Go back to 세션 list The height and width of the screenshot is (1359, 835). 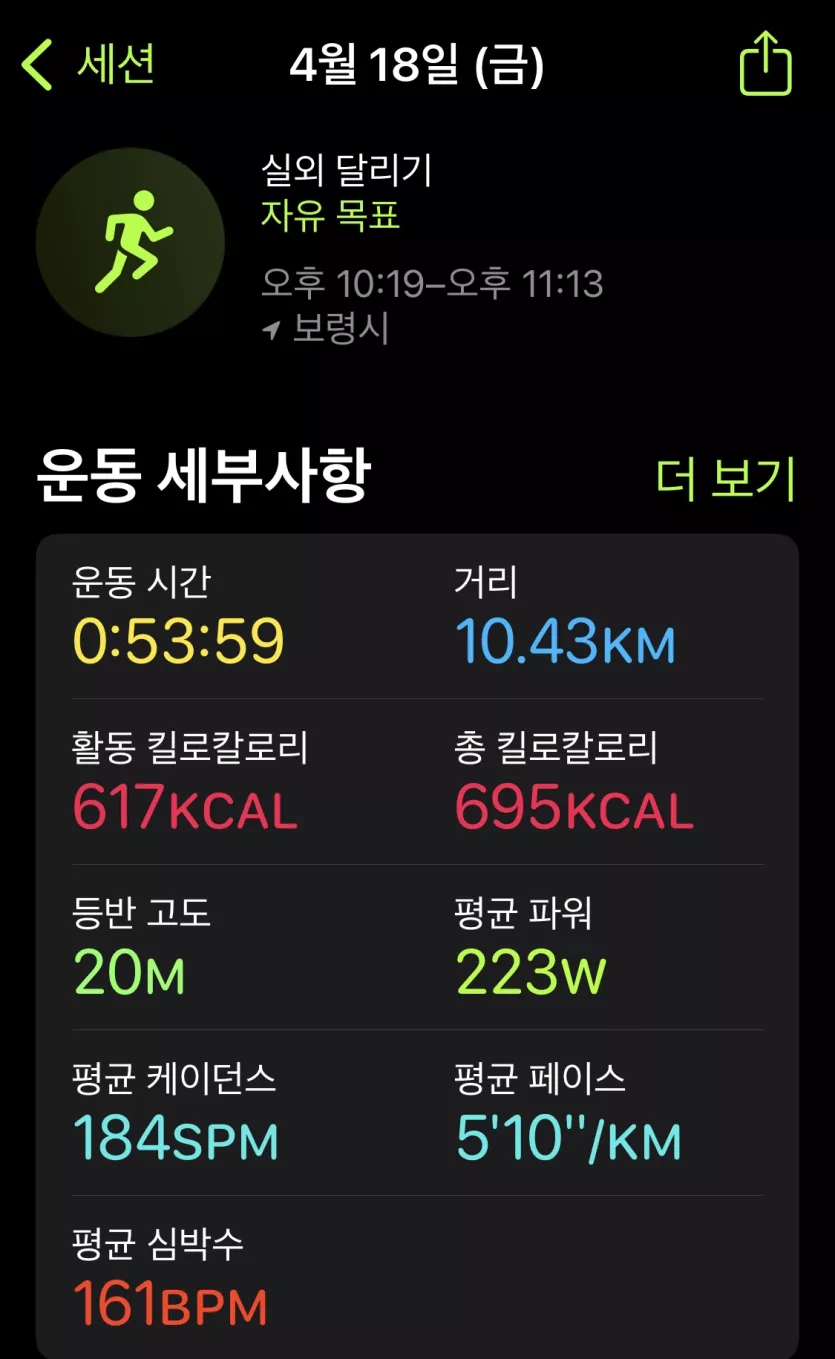(x=88, y=65)
